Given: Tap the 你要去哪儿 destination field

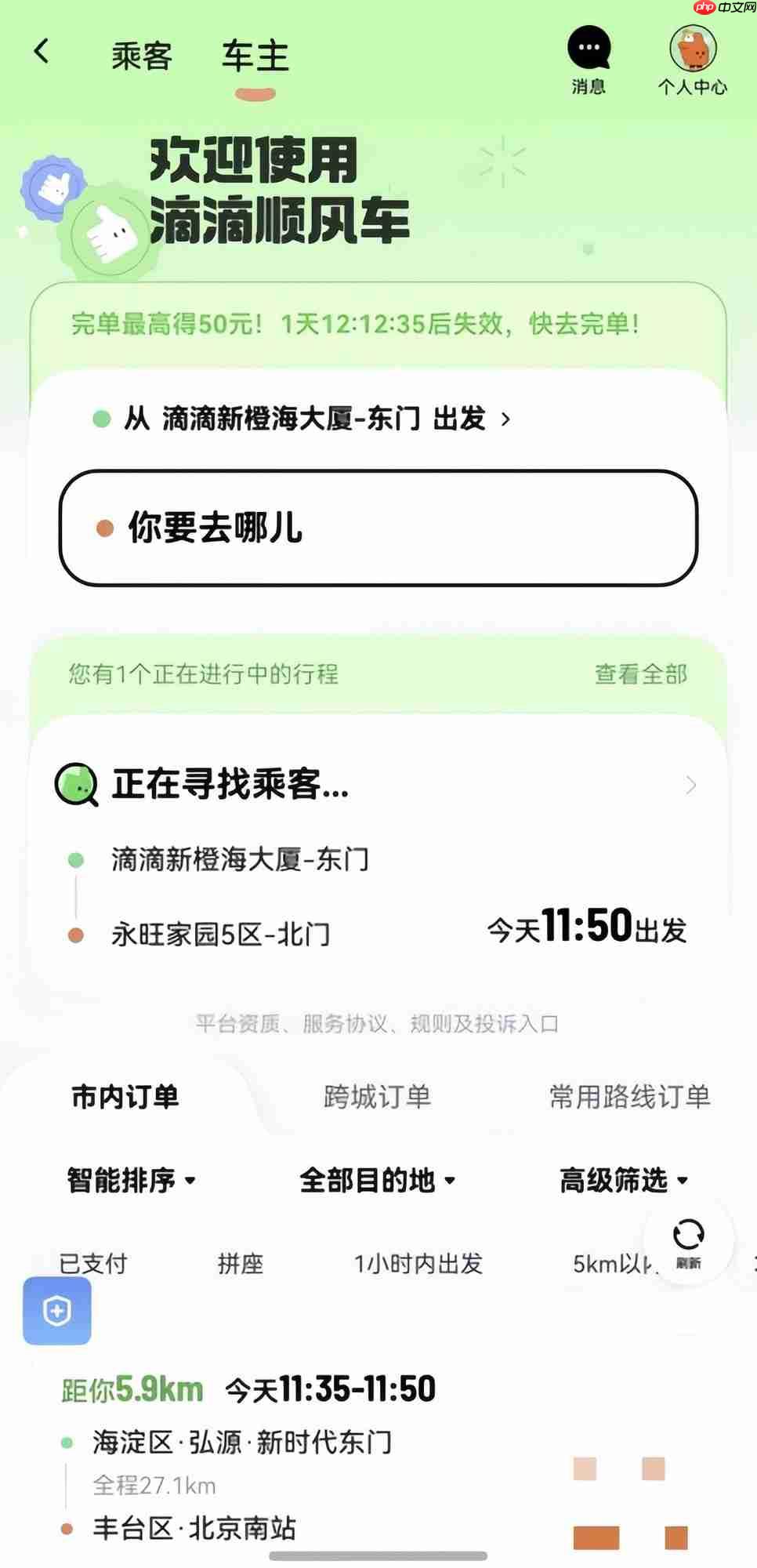Looking at the screenshot, I should point(375,528).
